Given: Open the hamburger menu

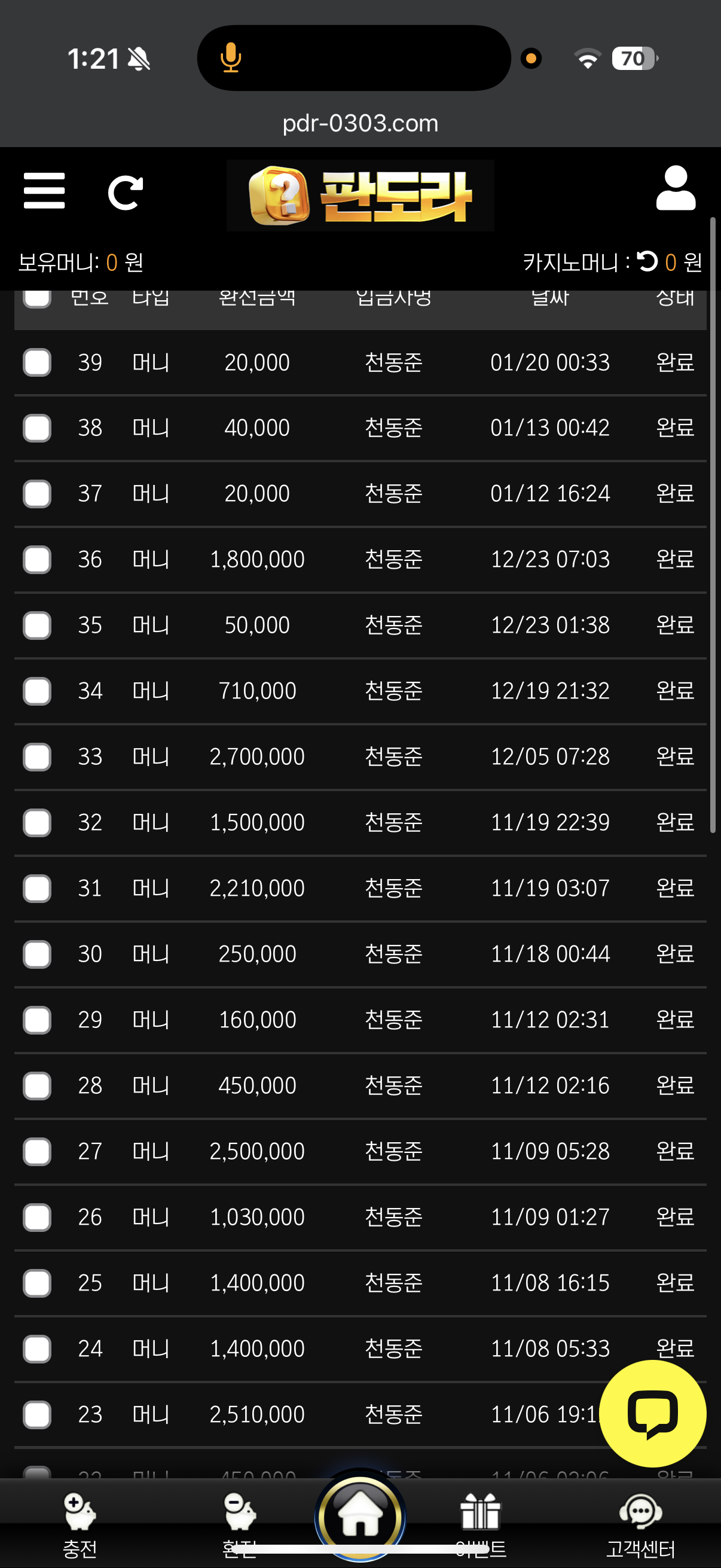Looking at the screenshot, I should 44,191.
